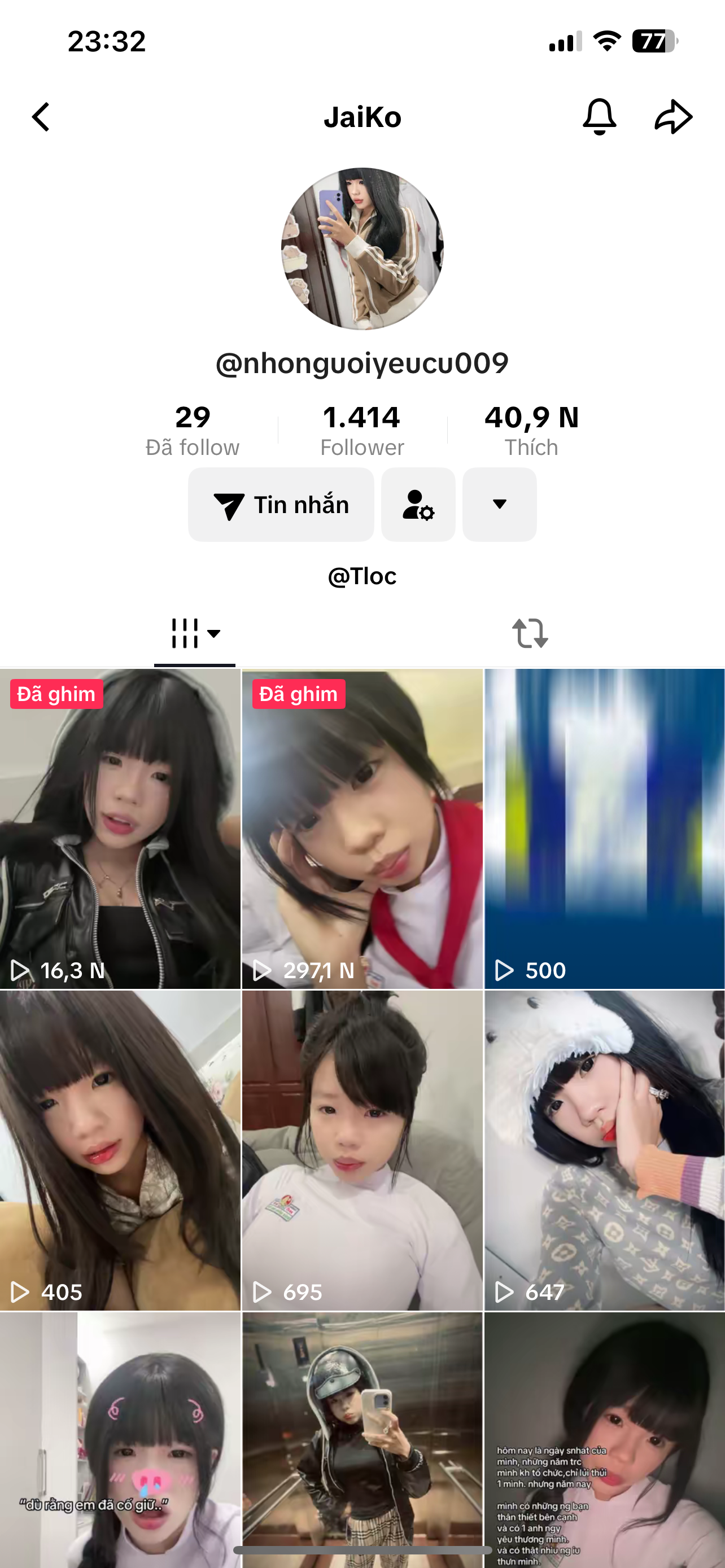Open the notifications bell
Viewport: 725px width, 1568px height.
tap(599, 116)
